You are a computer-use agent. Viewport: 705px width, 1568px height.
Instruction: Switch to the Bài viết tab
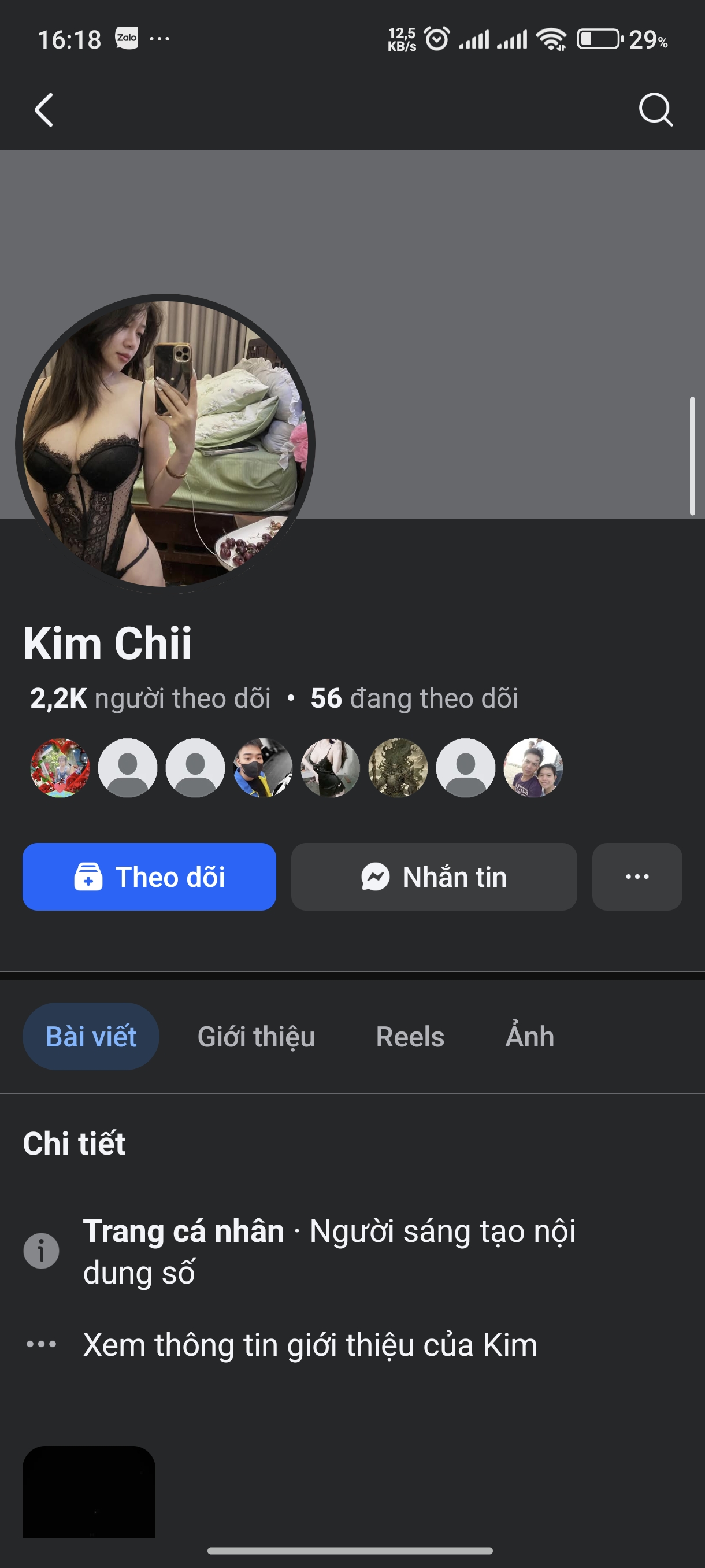91,1037
